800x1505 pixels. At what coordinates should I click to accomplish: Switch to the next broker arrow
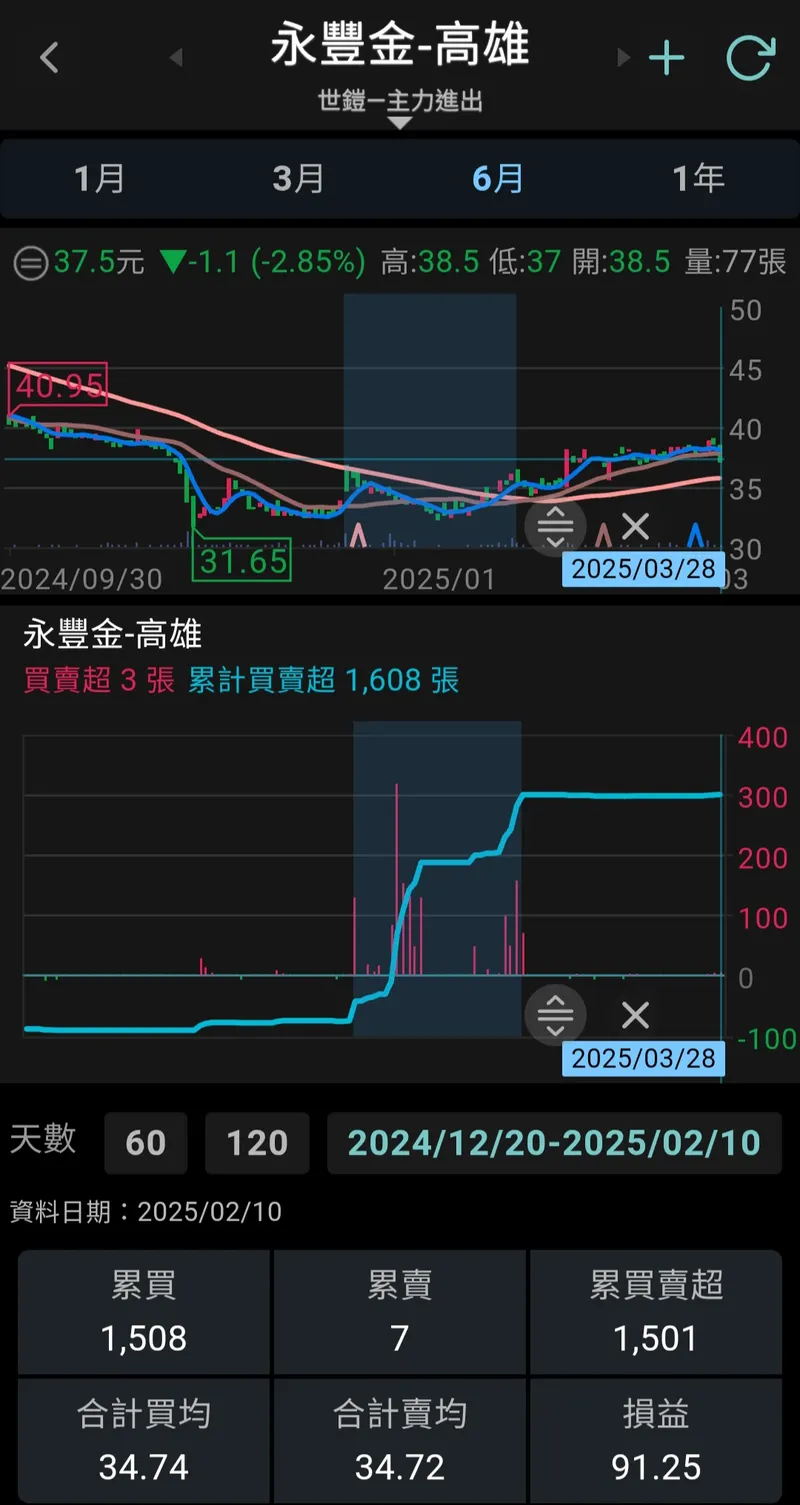[624, 57]
